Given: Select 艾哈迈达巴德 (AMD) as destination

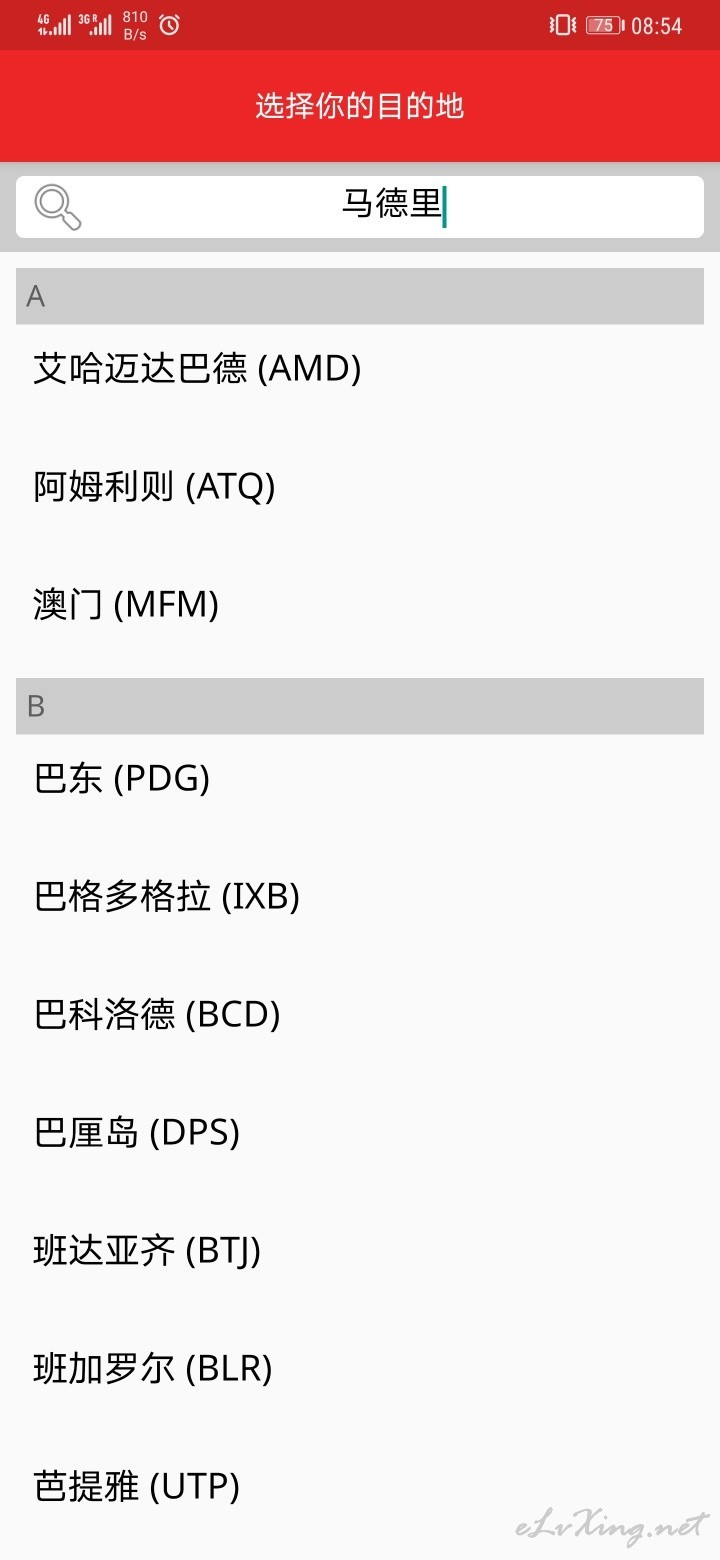Looking at the screenshot, I should [x=360, y=369].
